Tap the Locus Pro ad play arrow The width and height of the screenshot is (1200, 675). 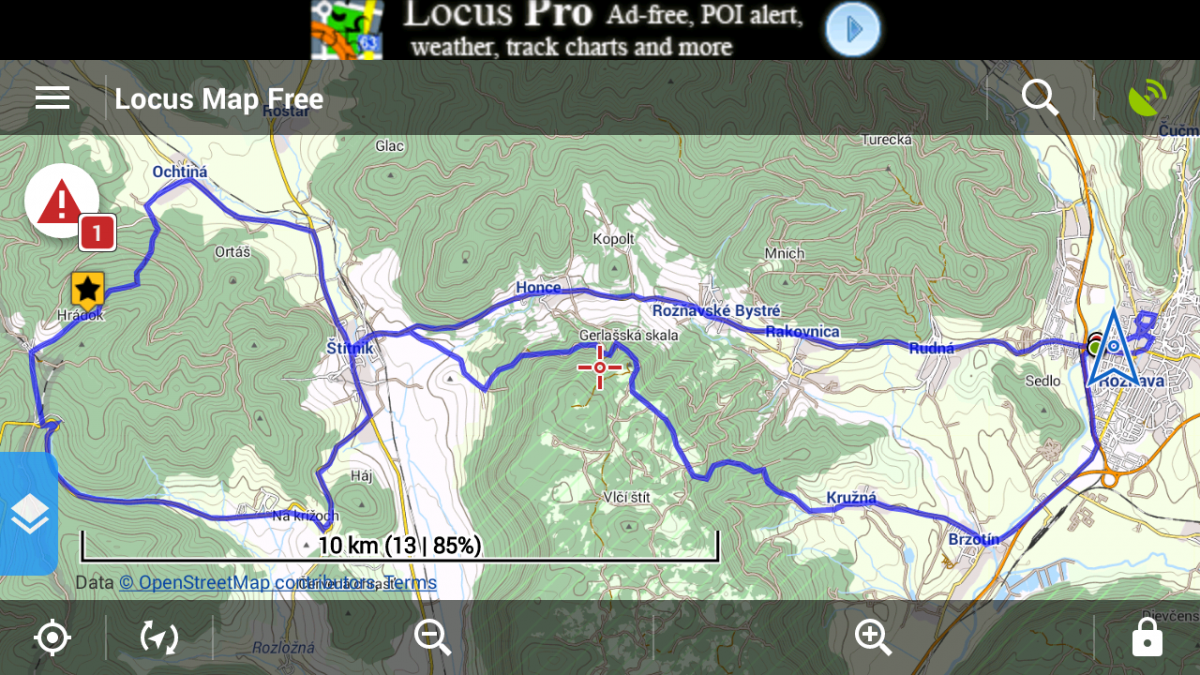853,29
